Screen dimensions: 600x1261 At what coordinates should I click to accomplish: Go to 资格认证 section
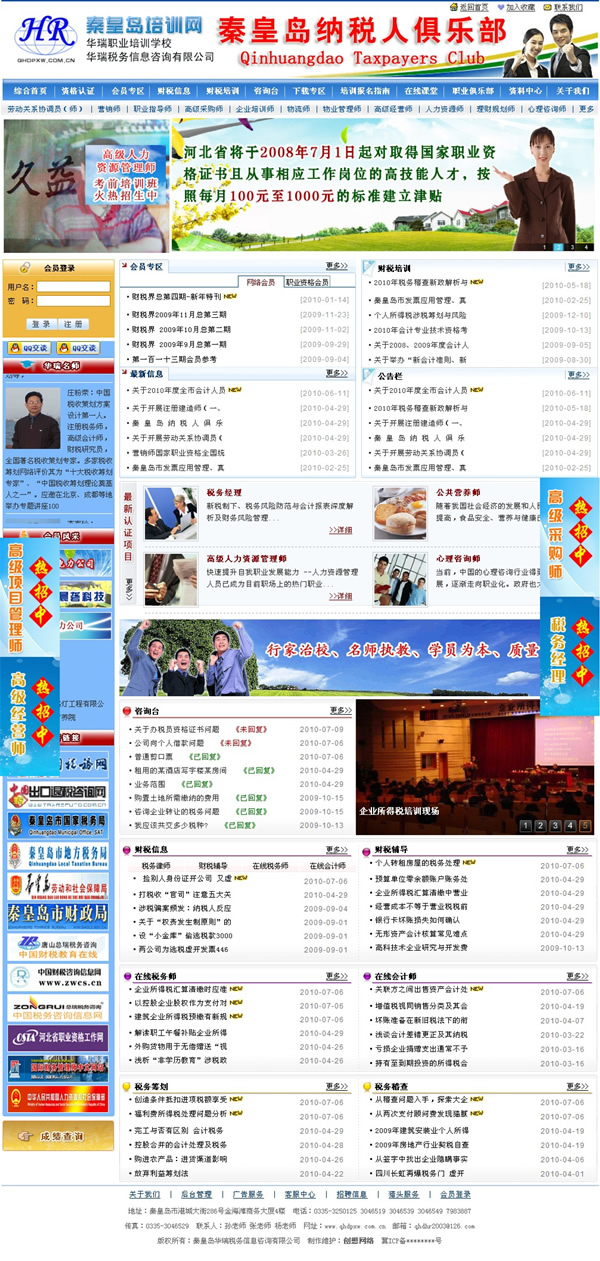(x=79, y=90)
